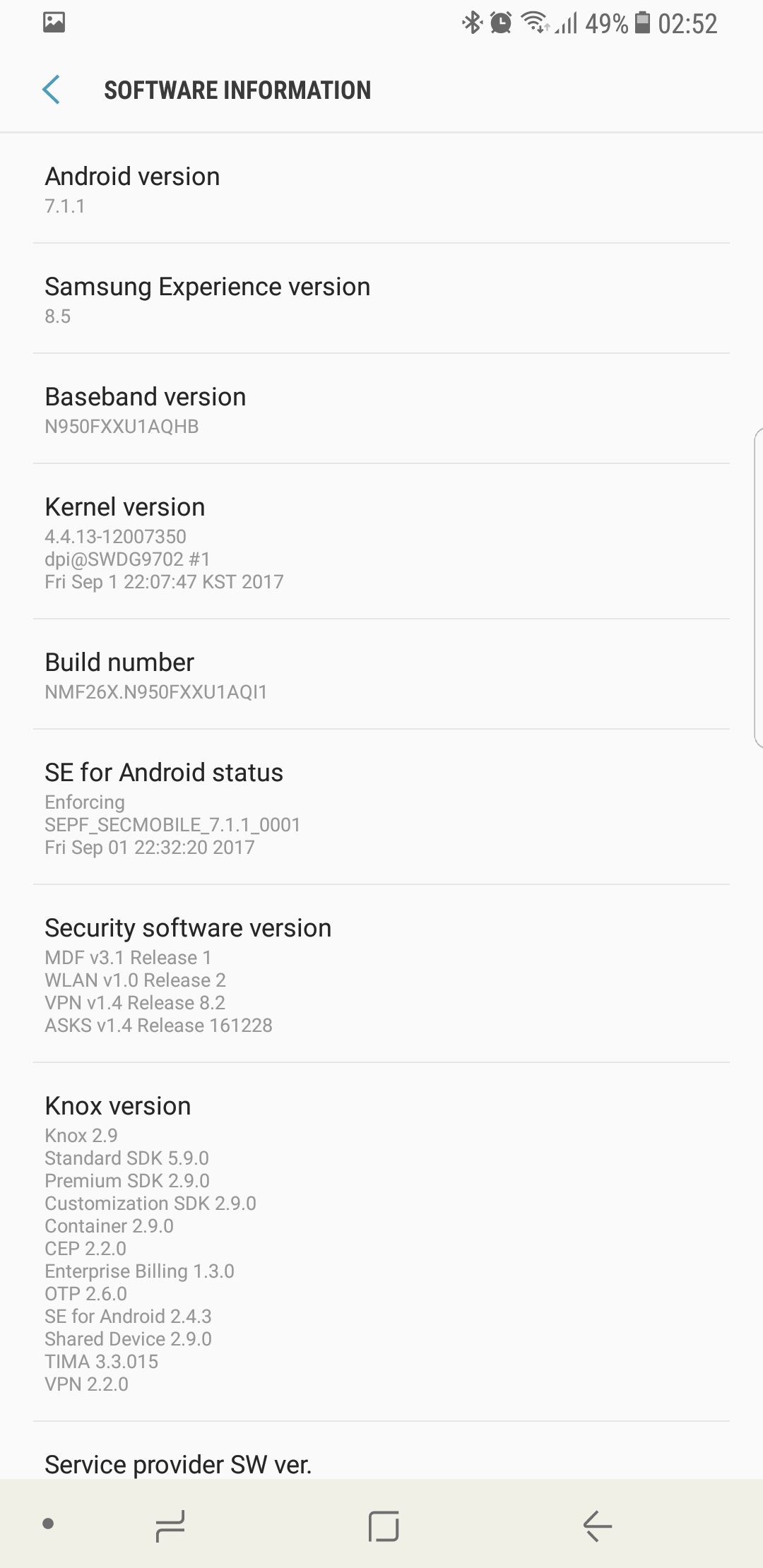Viewport: 763px width, 1568px height.
Task: Select the Samsung Experience version entry
Action: pos(381,299)
